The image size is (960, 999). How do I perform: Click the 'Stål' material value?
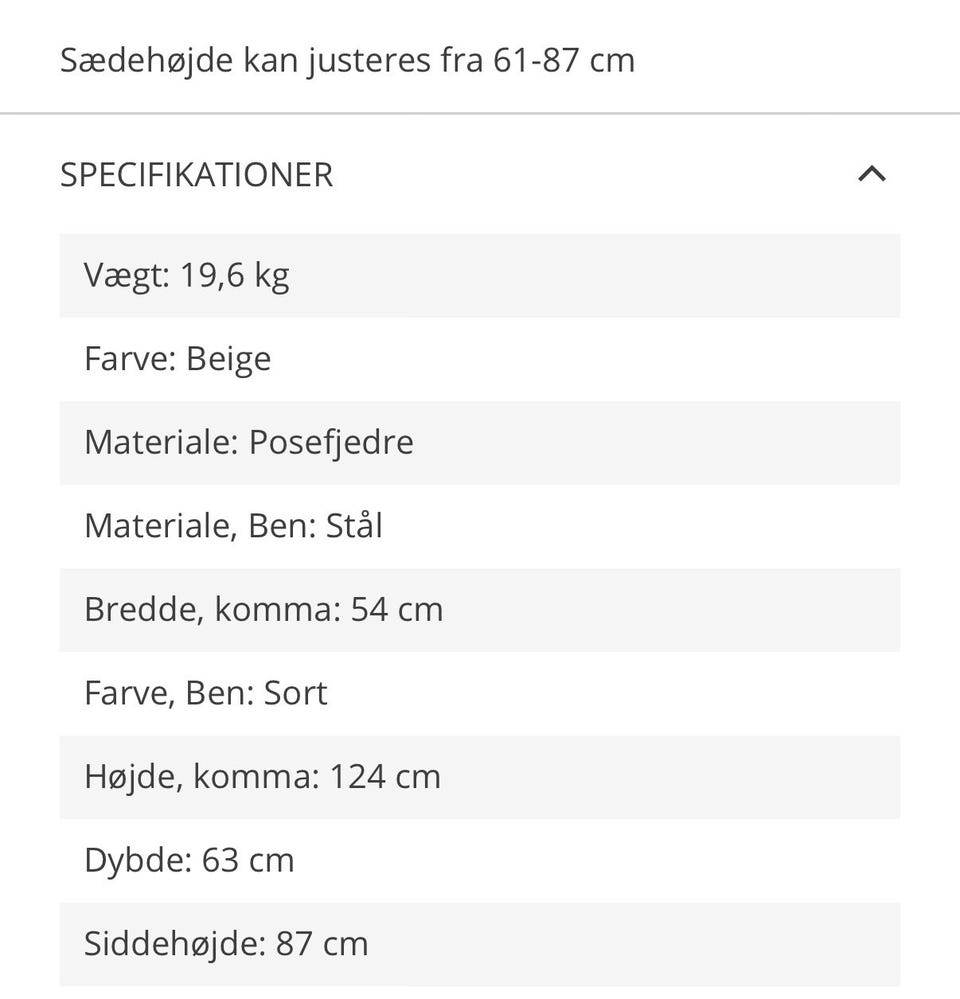click(x=355, y=525)
